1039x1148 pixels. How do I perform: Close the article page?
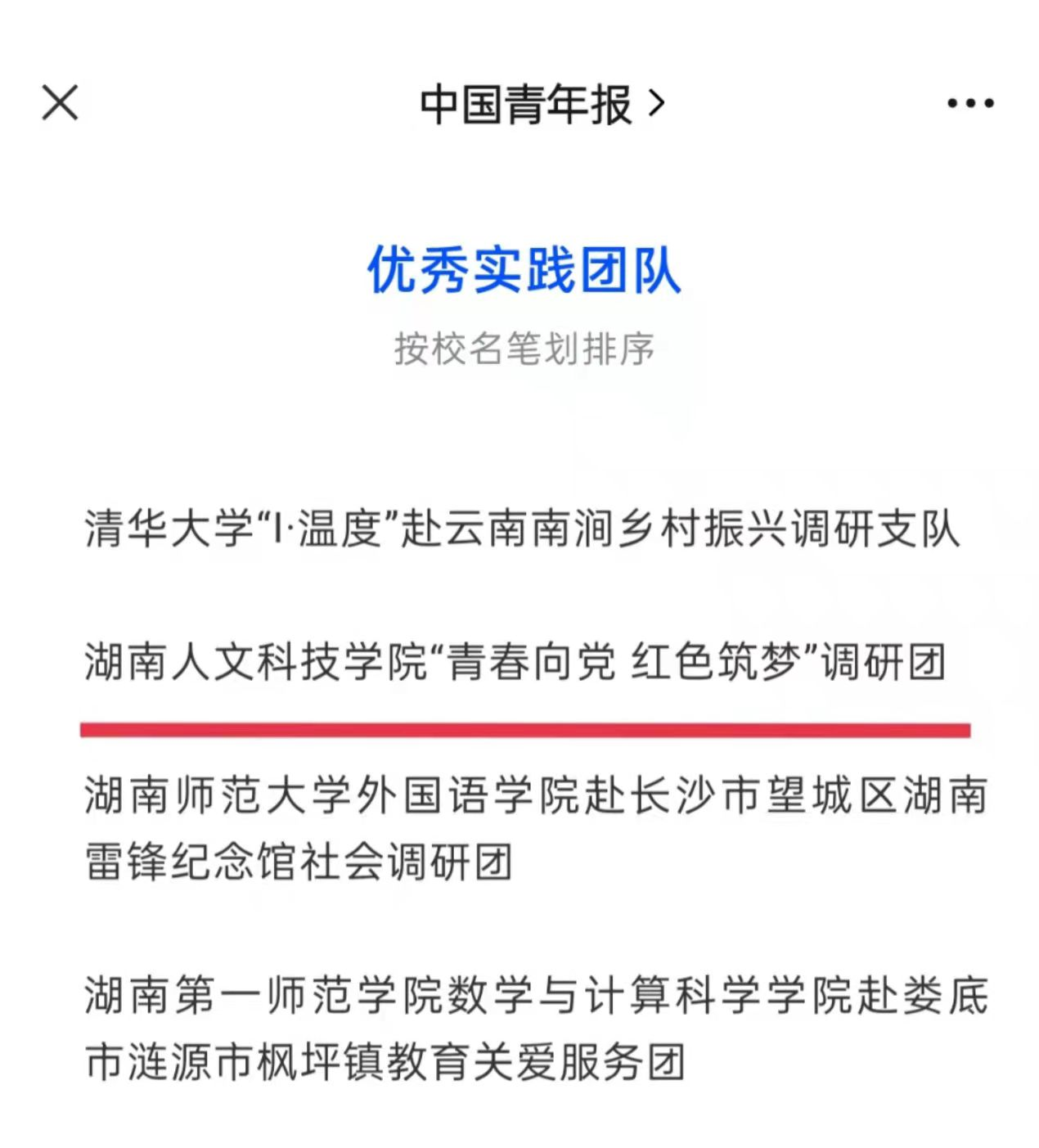(60, 104)
